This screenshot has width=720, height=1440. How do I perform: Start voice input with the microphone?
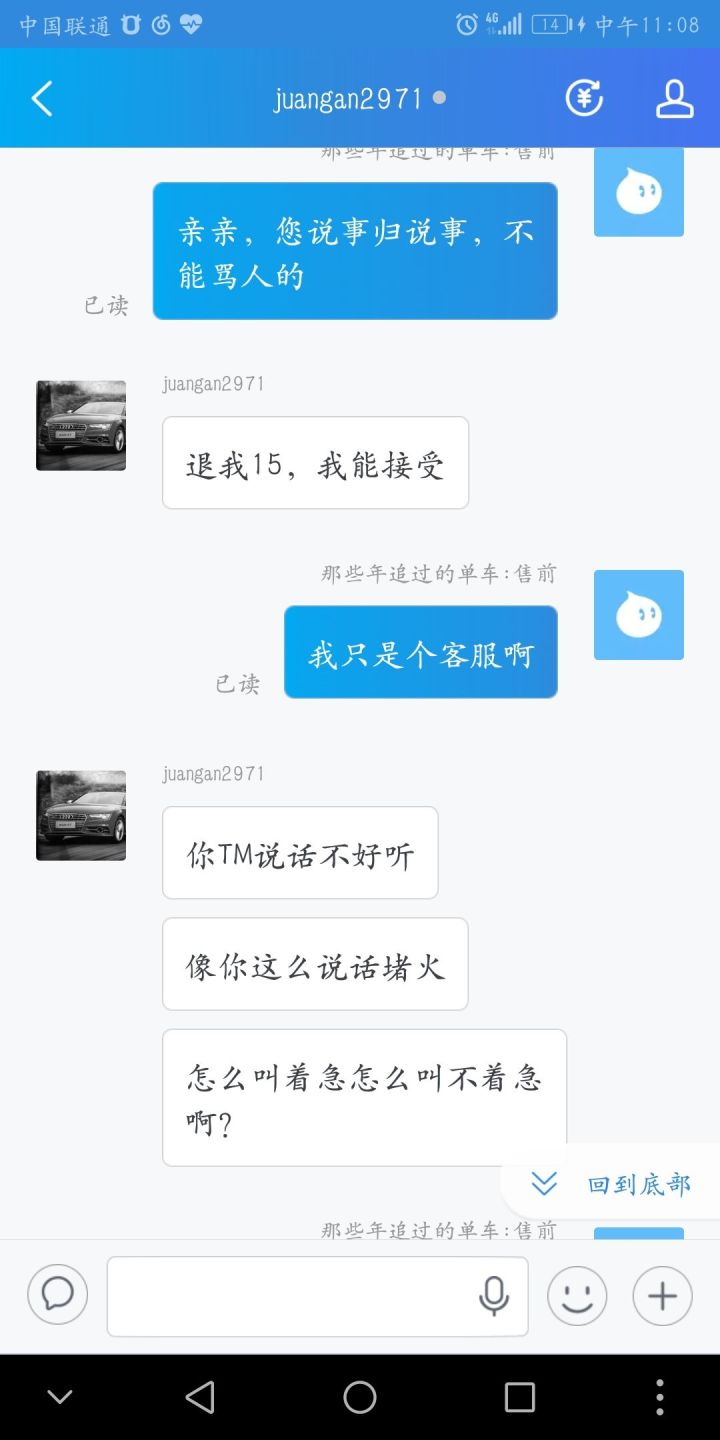pyautogui.click(x=493, y=1296)
